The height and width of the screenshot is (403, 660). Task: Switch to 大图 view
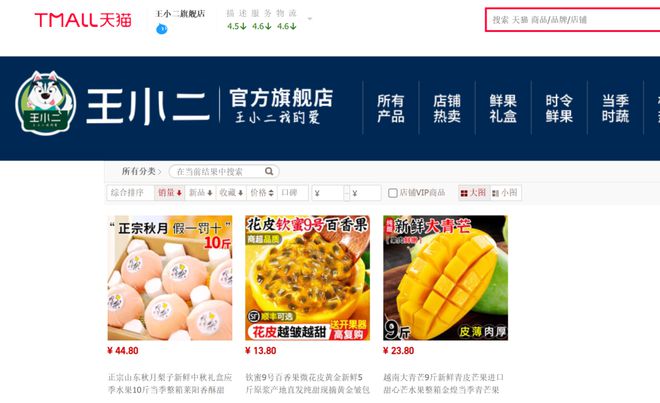(x=473, y=193)
